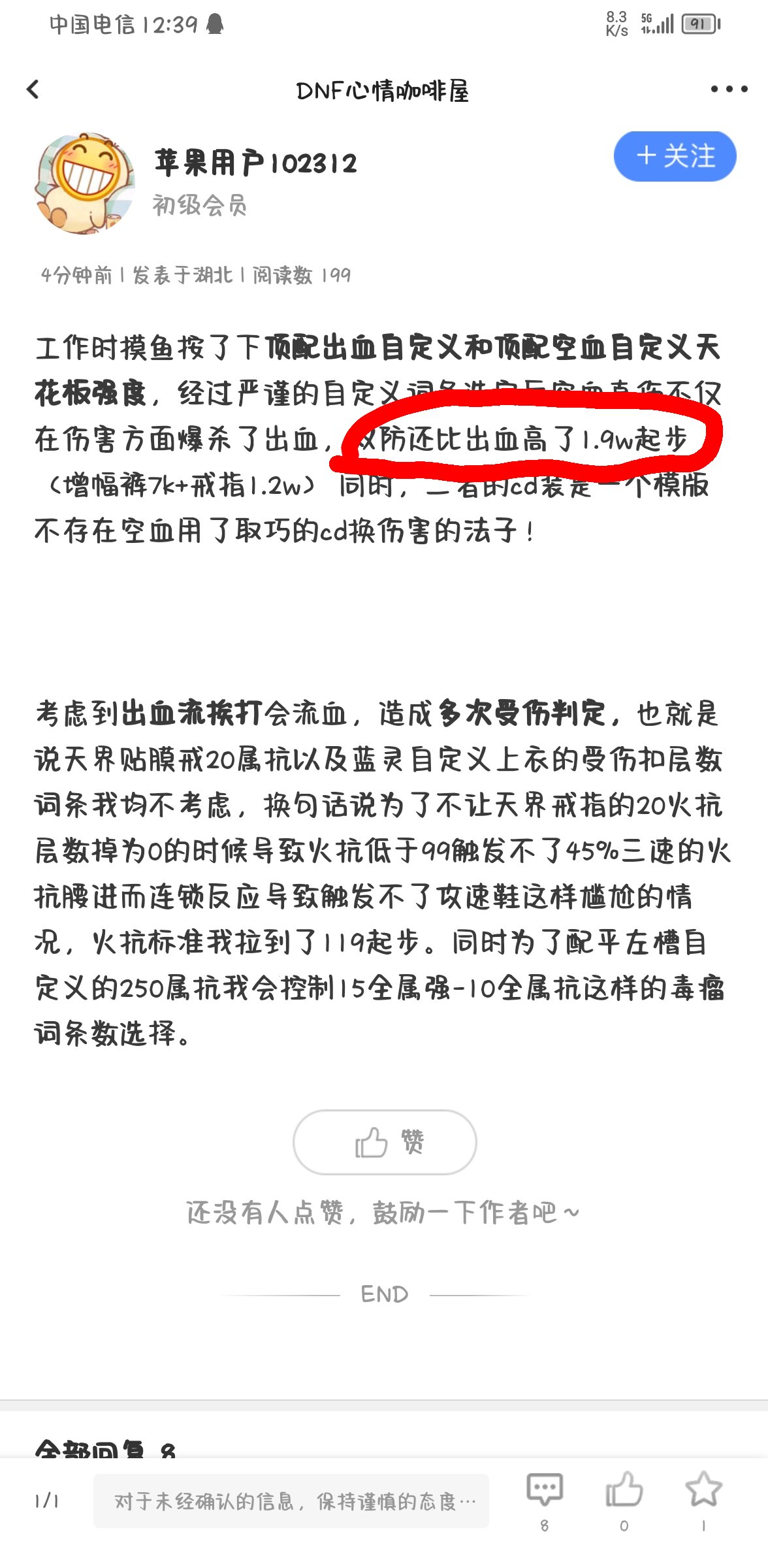
Task: Tap the 赞 like button below the post
Action: 385,1142
